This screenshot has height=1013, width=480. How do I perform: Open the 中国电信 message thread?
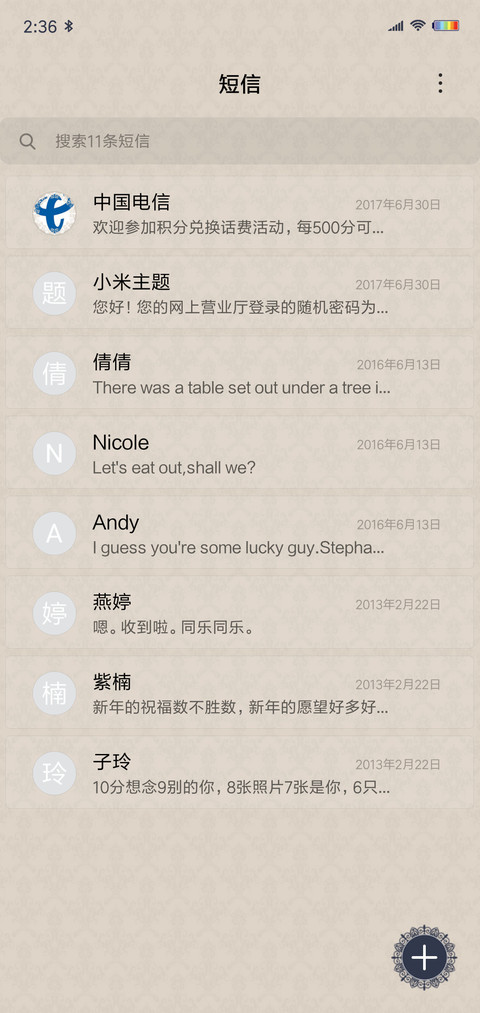point(240,213)
